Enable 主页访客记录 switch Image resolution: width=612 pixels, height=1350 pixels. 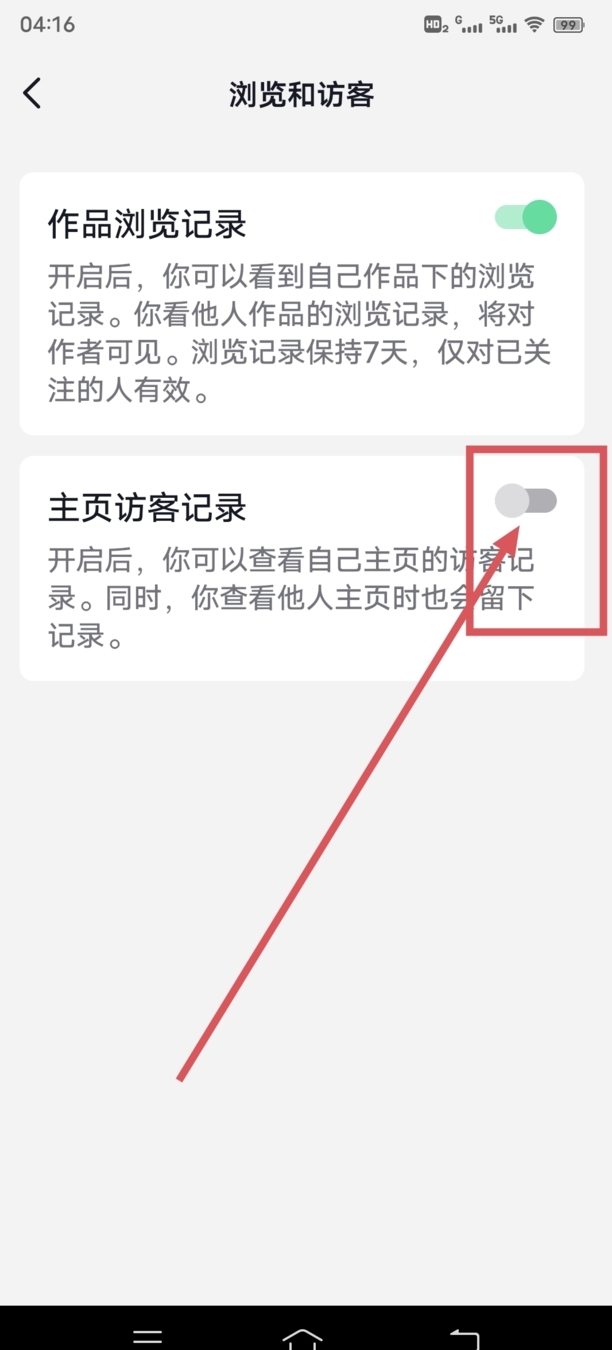526,501
